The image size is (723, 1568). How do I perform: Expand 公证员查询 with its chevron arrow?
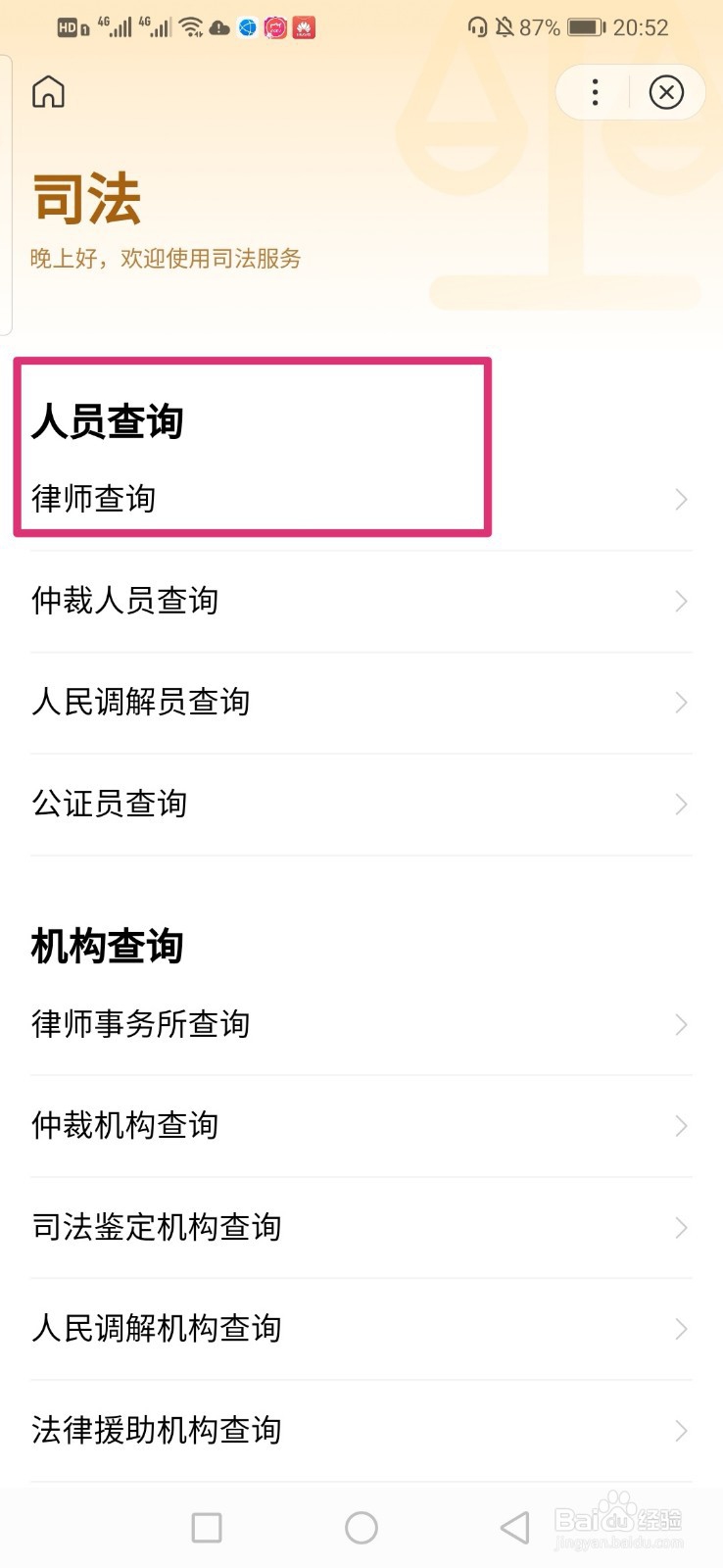click(681, 805)
